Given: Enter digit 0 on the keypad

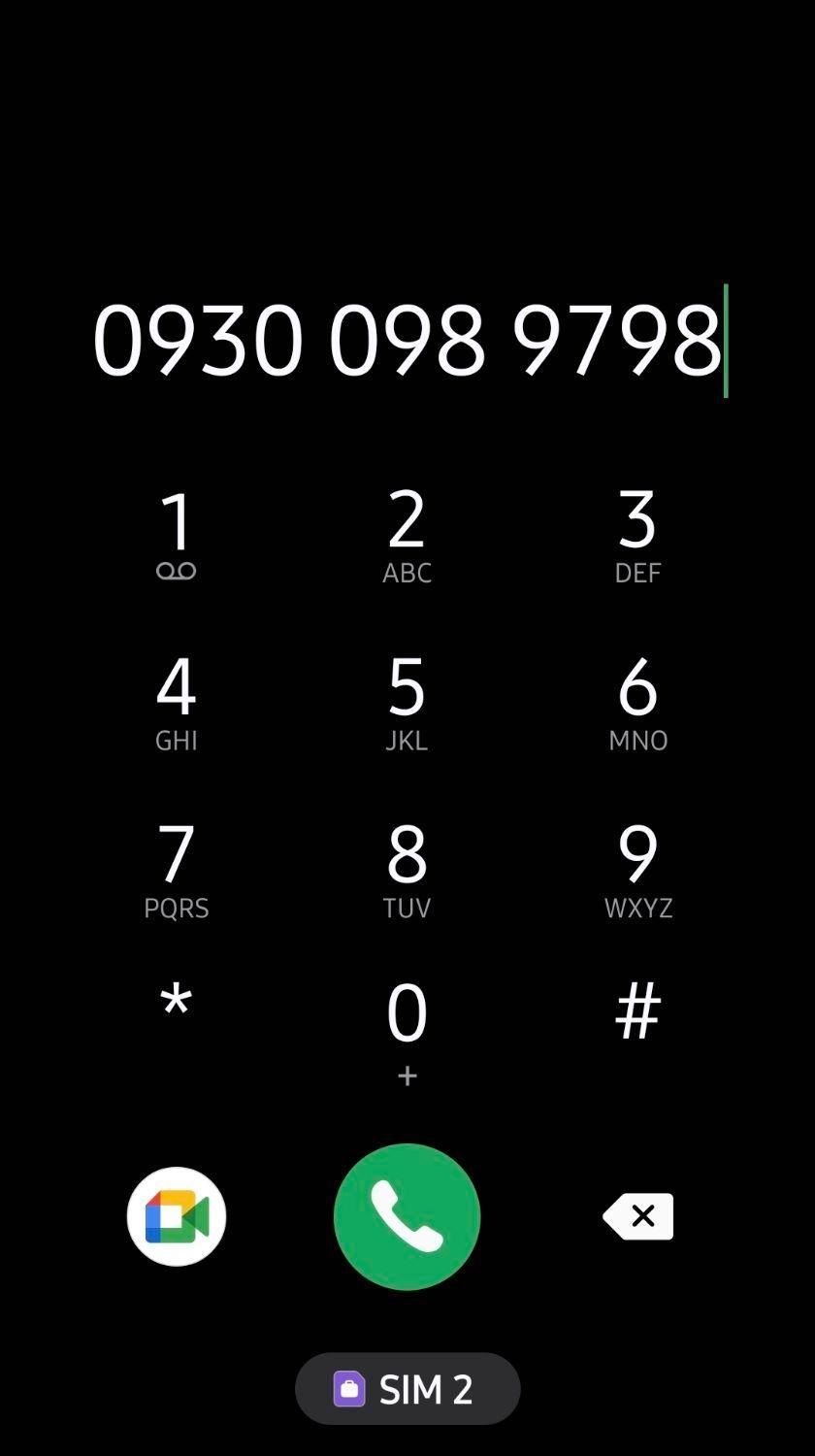Looking at the screenshot, I should click(407, 1029).
